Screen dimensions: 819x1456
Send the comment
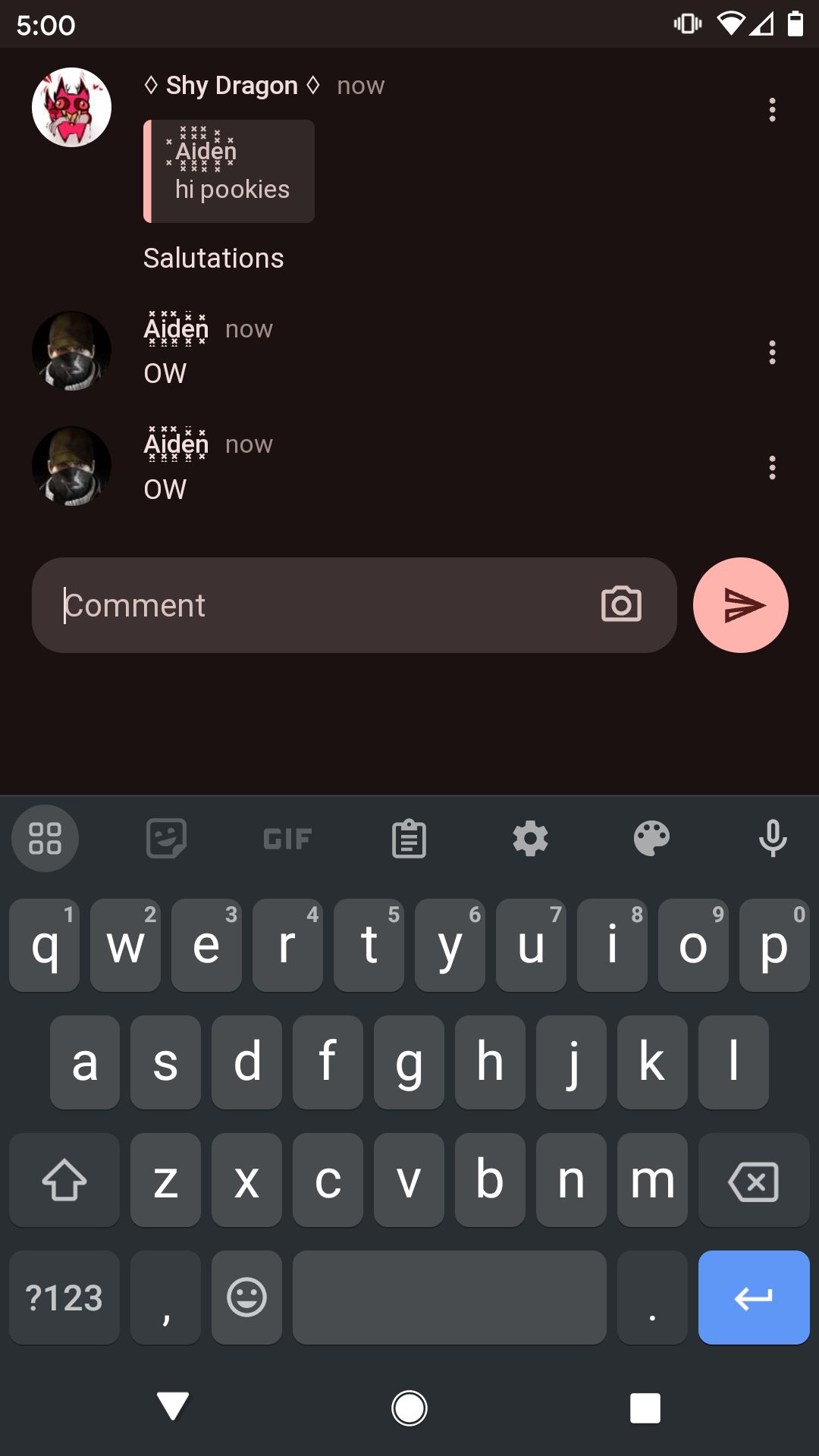740,605
